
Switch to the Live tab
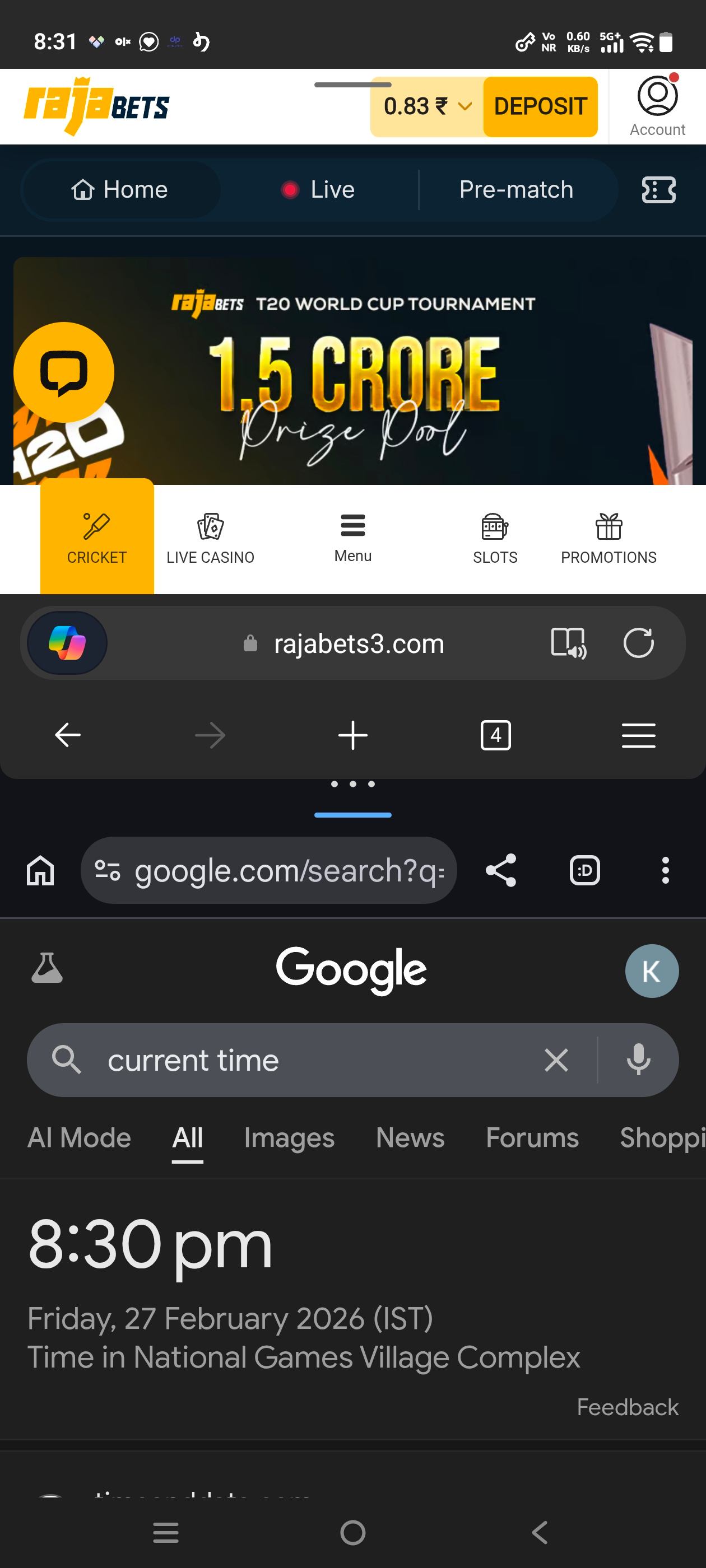tap(319, 190)
